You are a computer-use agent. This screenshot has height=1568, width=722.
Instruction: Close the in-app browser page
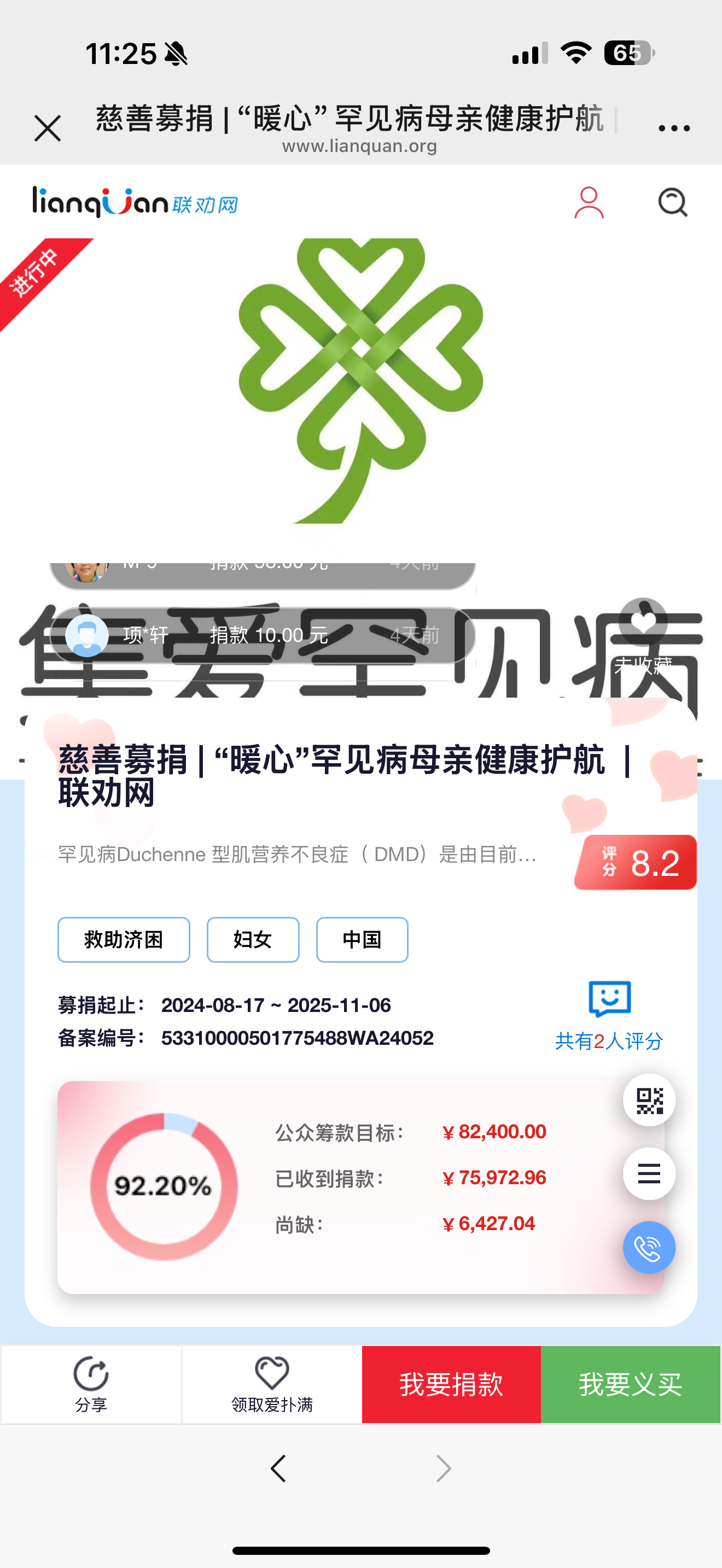(x=48, y=128)
